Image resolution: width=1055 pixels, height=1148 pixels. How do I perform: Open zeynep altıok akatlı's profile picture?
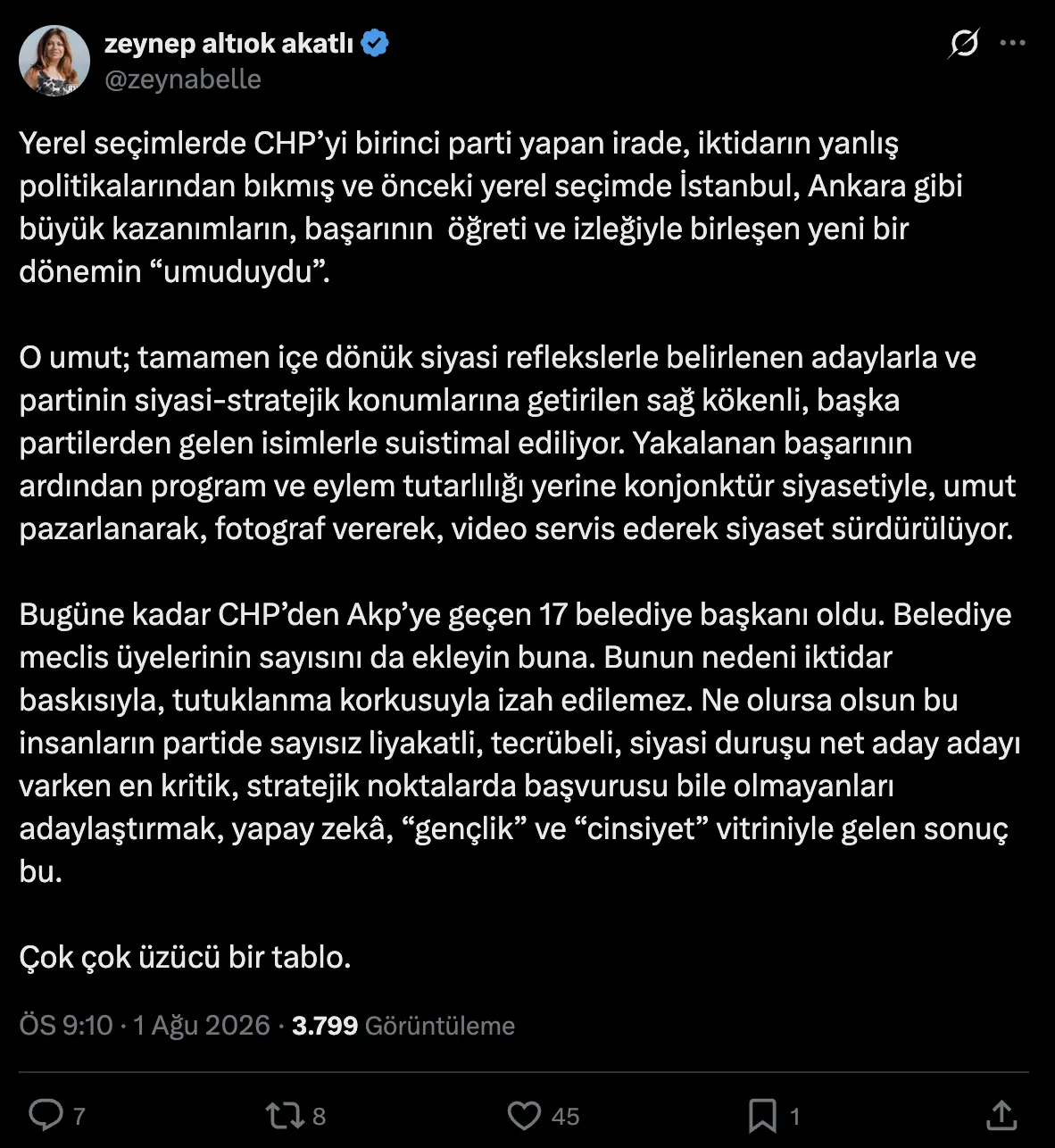pyautogui.click(x=54, y=60)
